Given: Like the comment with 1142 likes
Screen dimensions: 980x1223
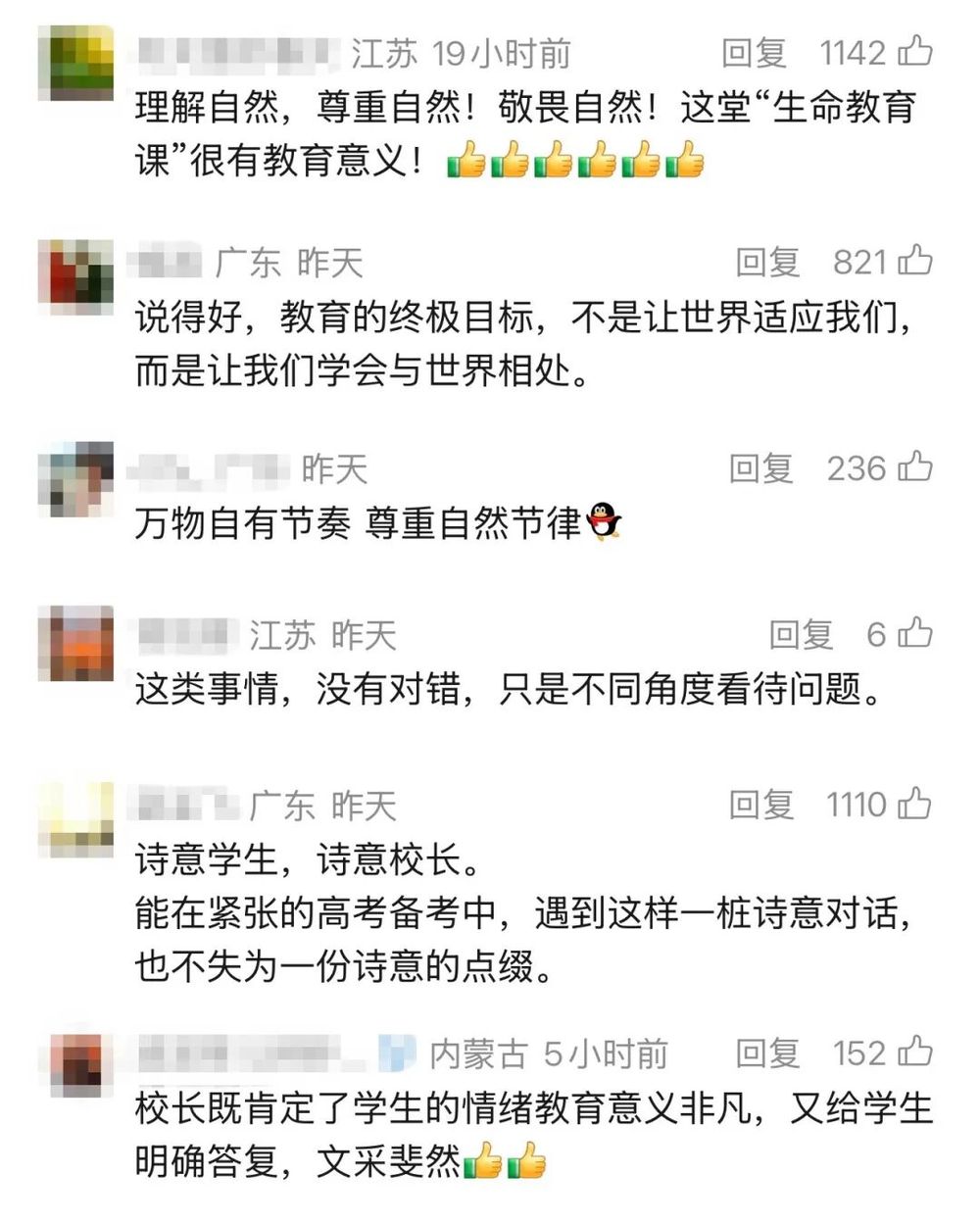Looking at the screenshot, I should tap(915, 51).
